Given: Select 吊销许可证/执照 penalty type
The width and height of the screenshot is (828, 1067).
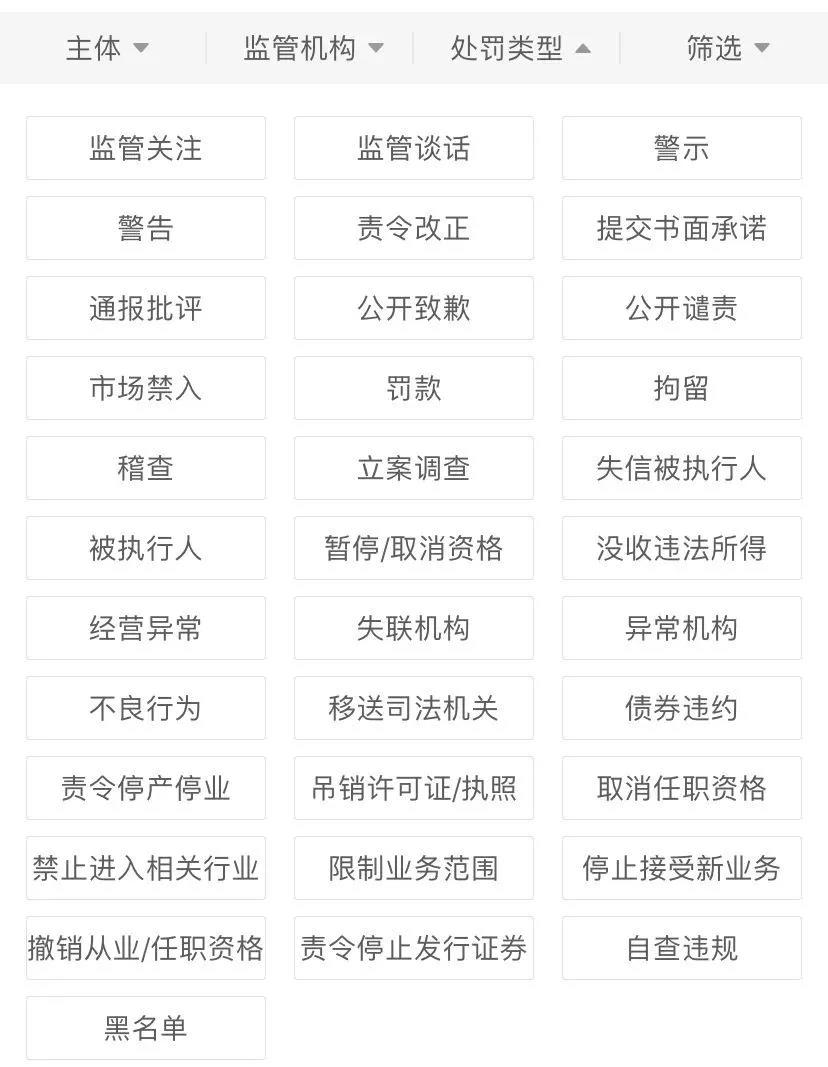Looking at the screenshot, I should [413, 788].
